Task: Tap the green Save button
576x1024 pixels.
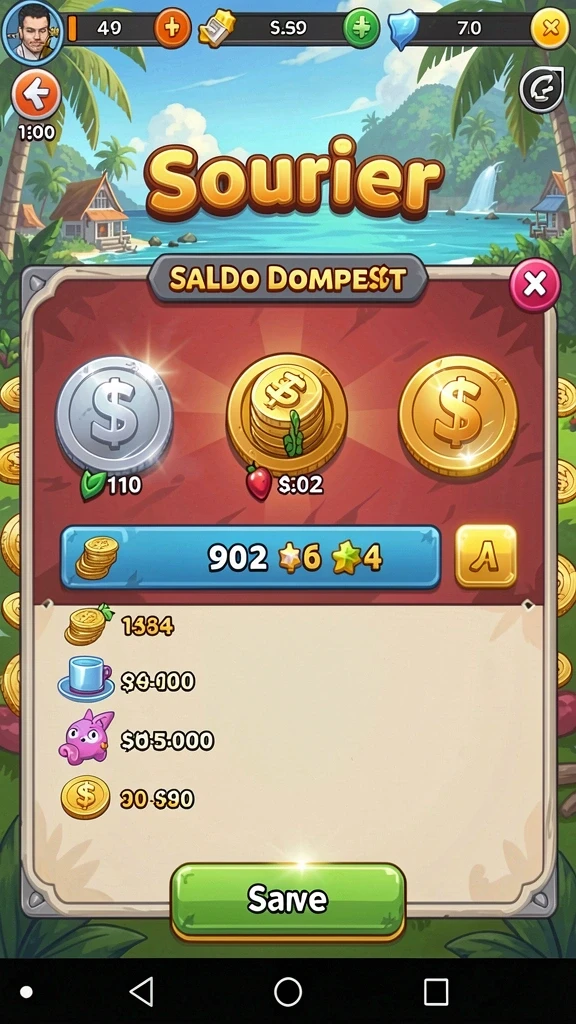Action: point(288,901)
